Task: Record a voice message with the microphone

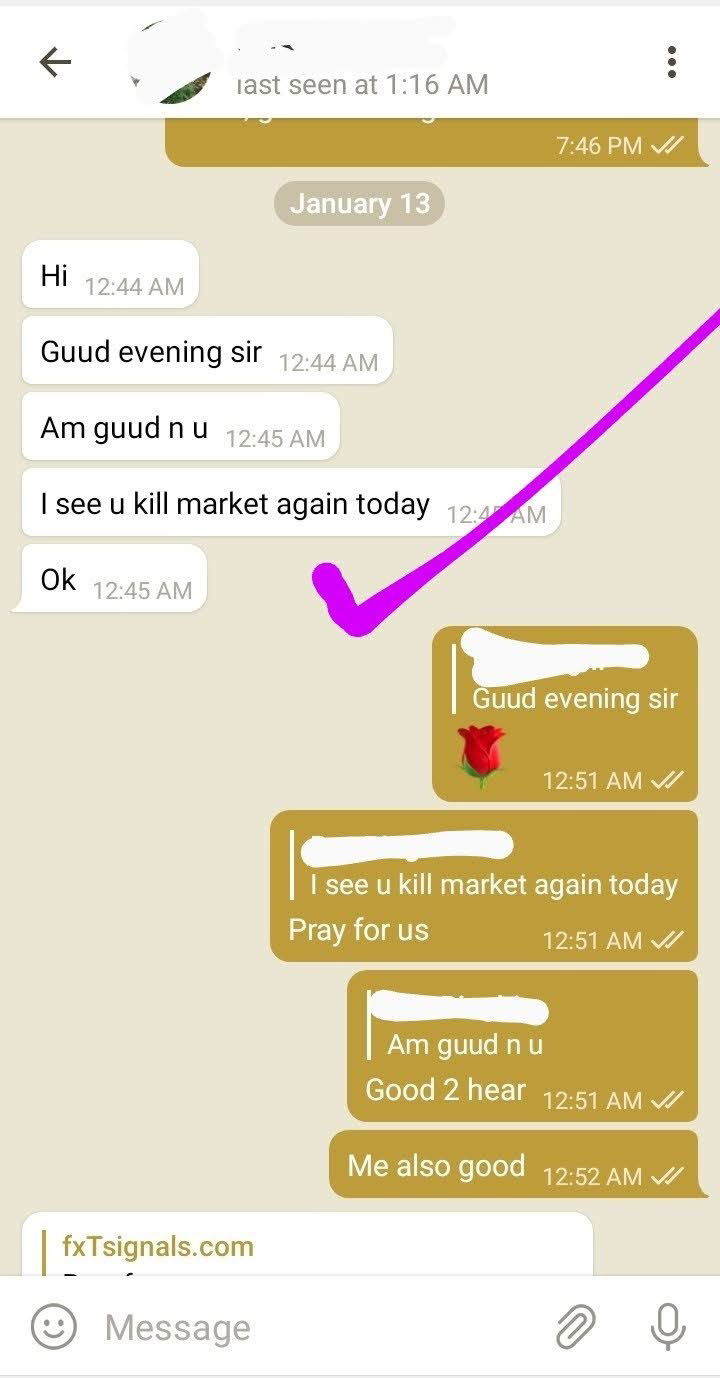Action: click(x=667, y=1327)
